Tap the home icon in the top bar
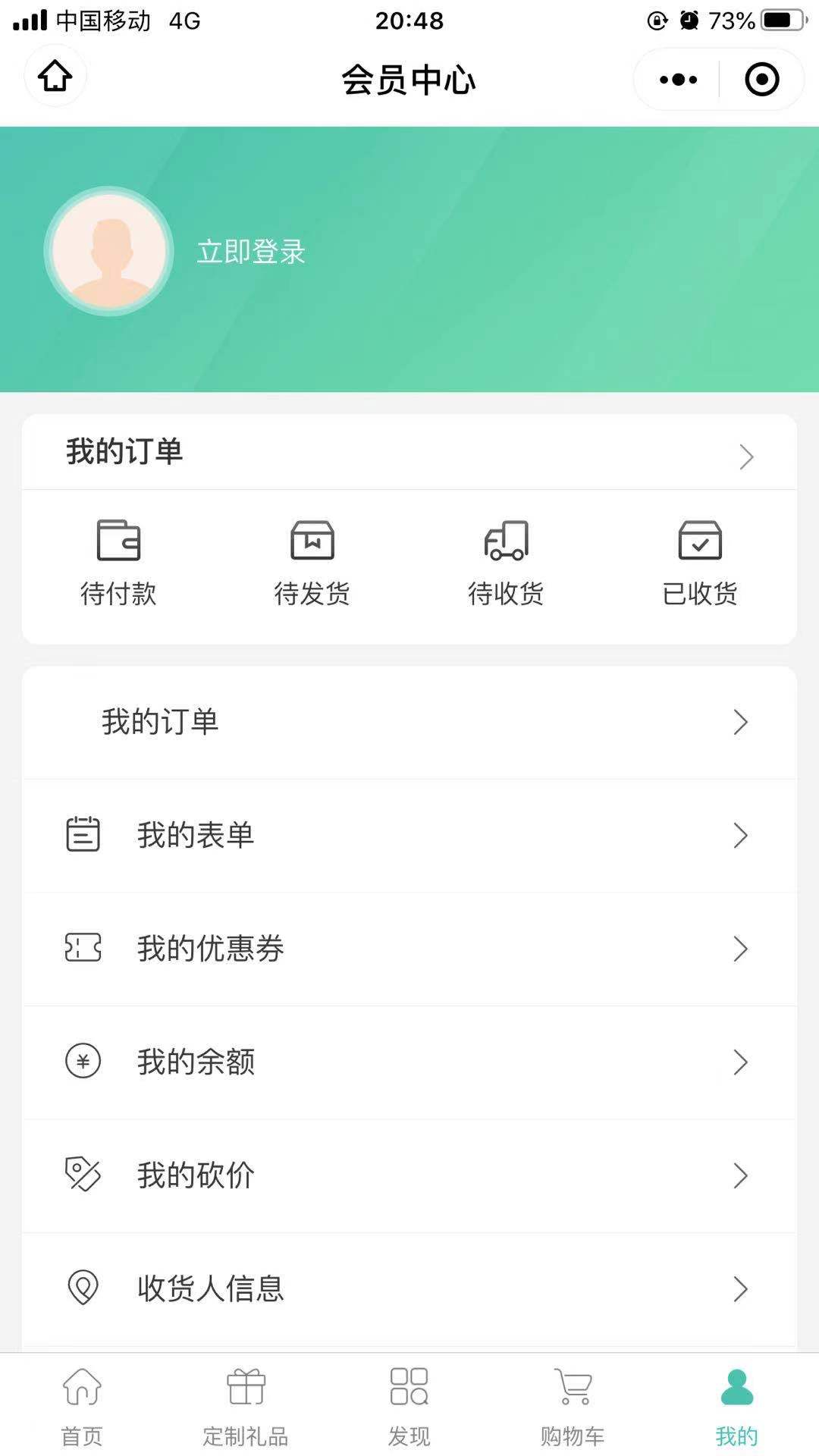 (55, 77)
